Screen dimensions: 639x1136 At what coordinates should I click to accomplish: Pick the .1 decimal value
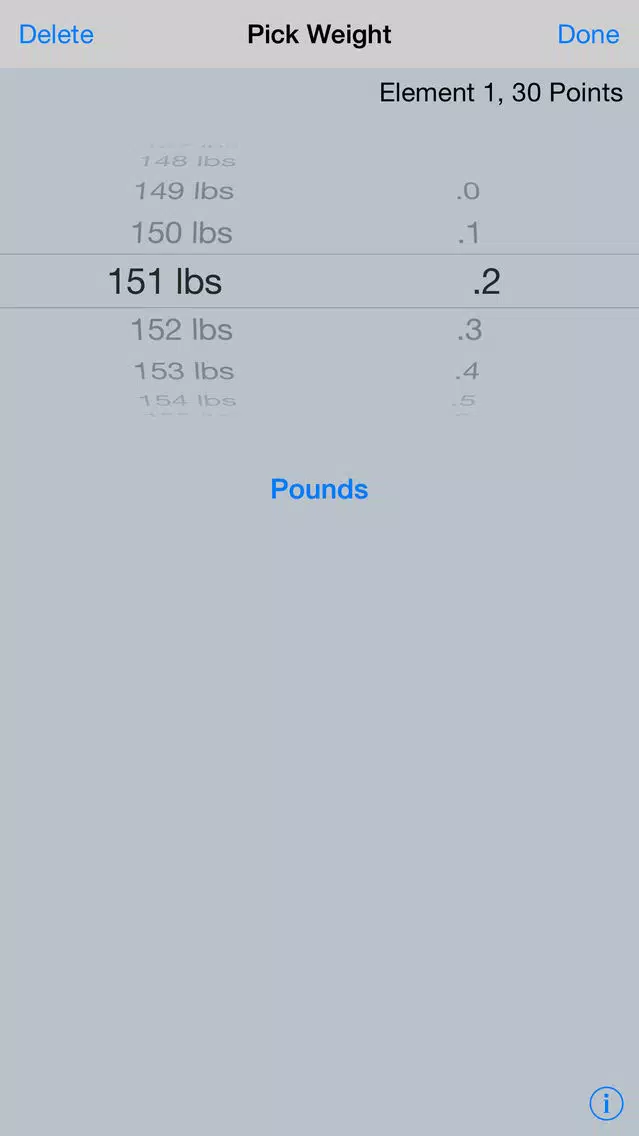469,234
